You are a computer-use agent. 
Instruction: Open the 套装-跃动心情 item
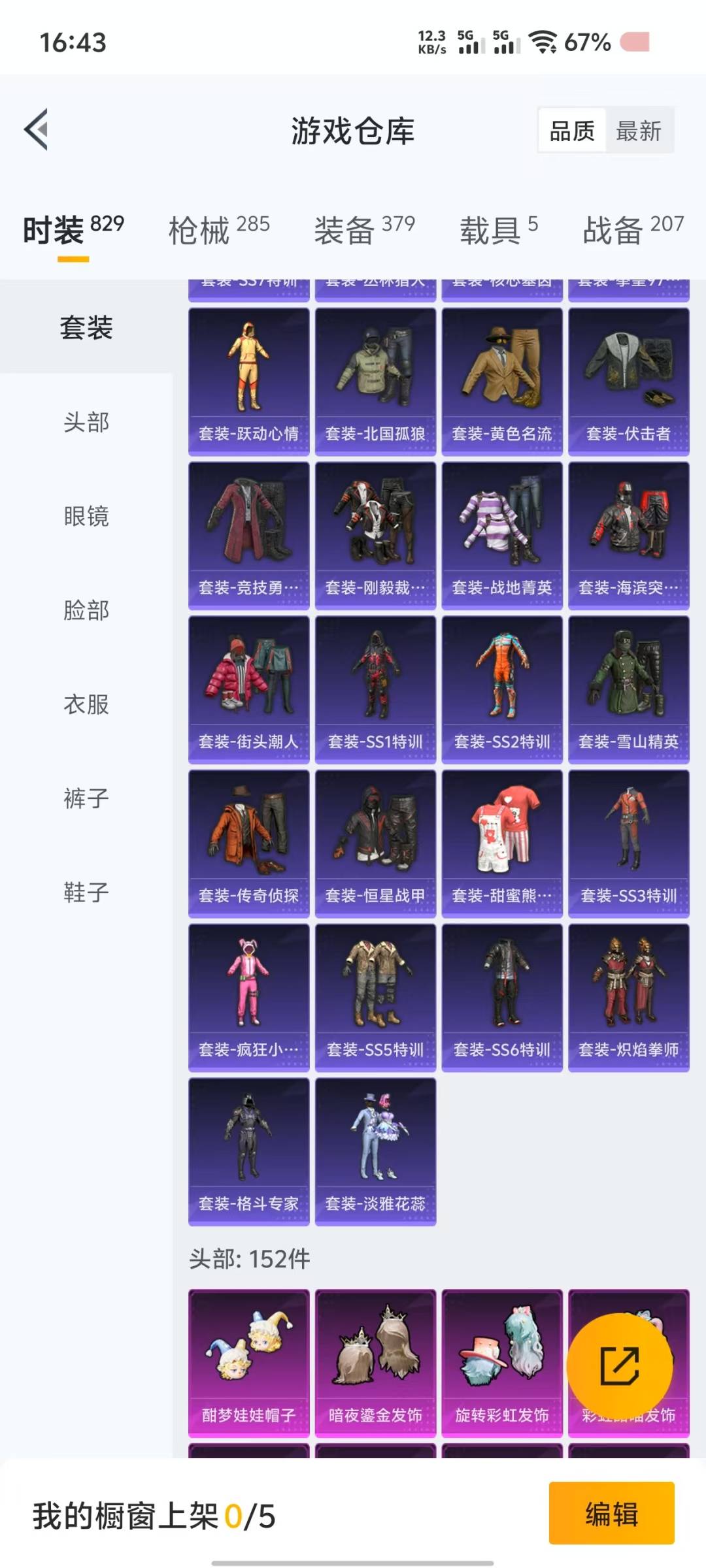249,382
